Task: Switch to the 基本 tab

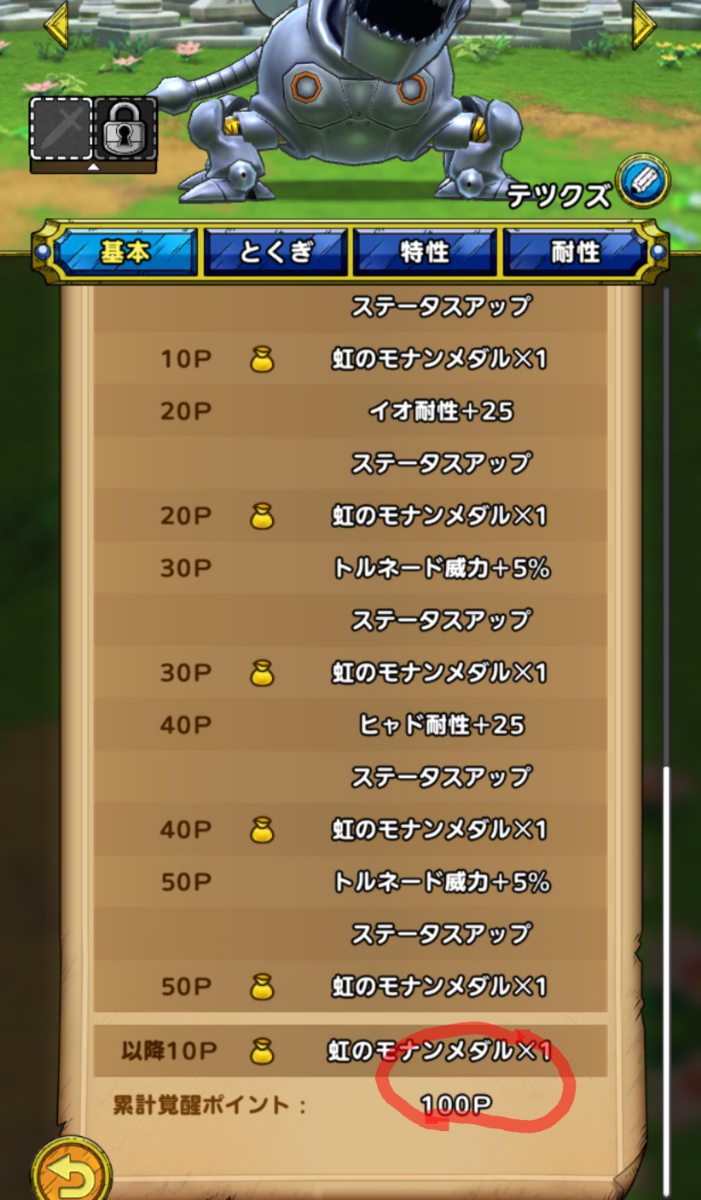Action: pyautogui.click(x=125, y=251)
